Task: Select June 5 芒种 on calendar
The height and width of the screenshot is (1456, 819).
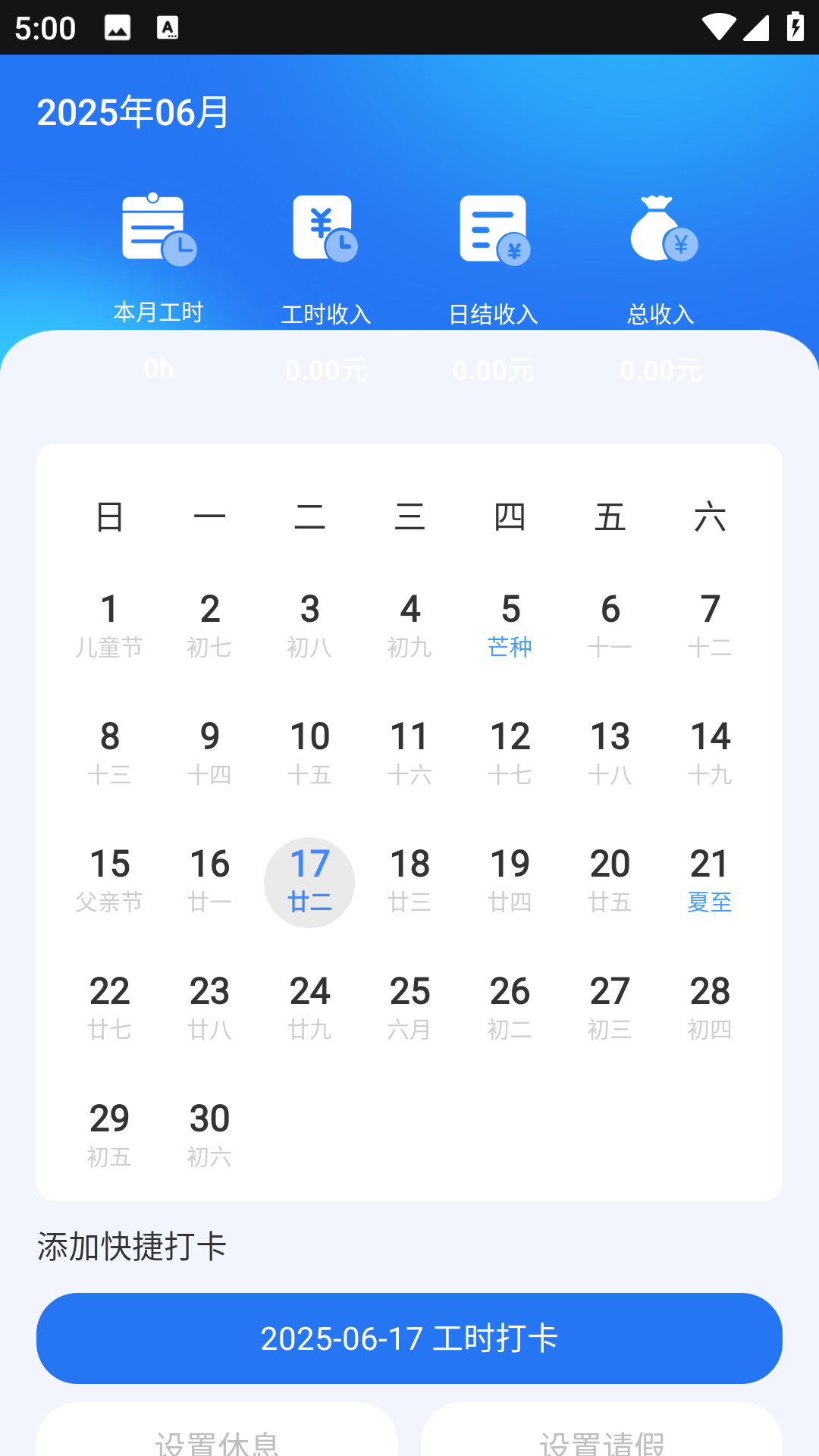Action: point(510,626)
